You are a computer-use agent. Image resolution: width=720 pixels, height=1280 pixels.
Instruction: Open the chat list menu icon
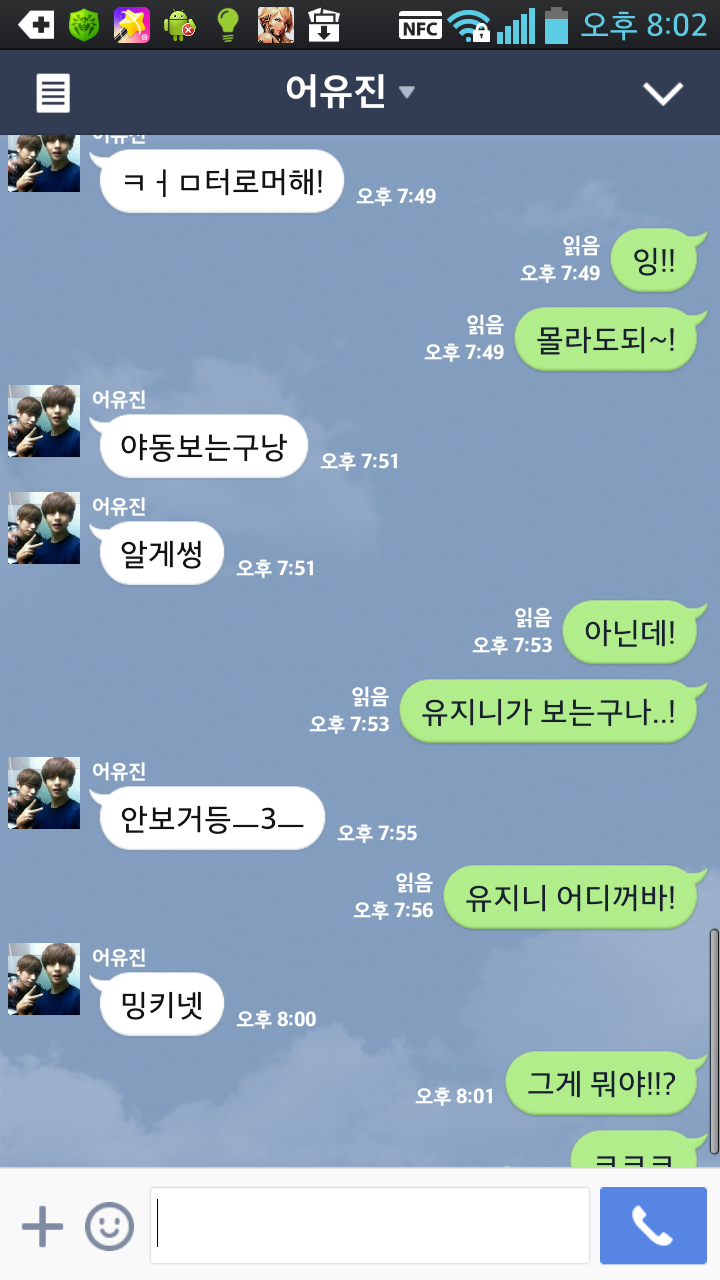click(x=53, y=94)
